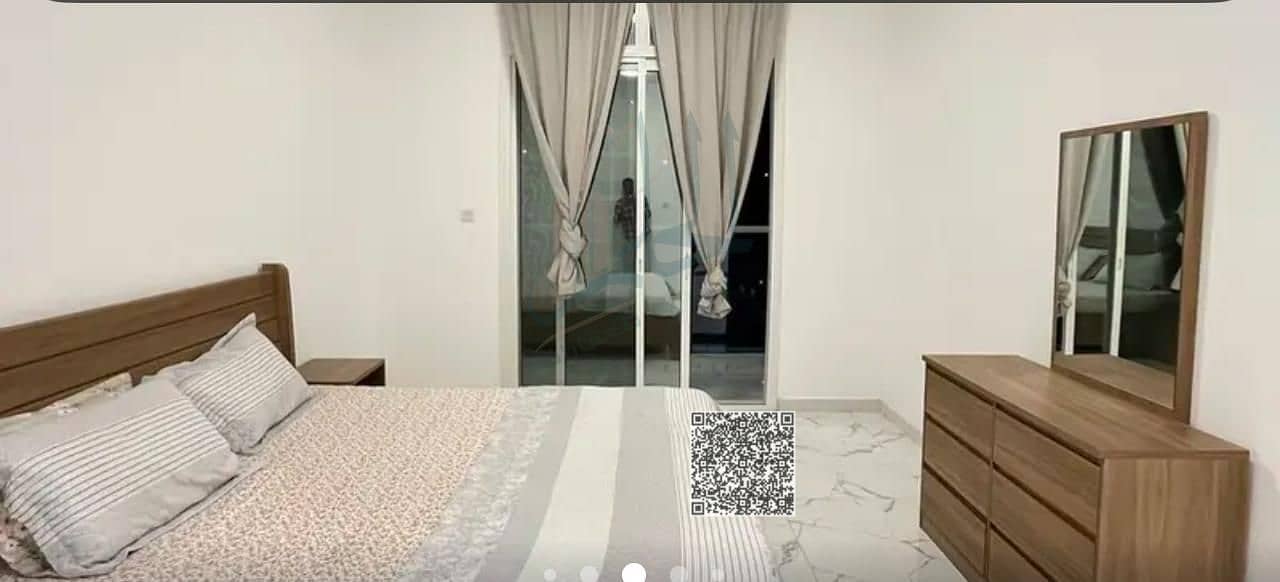Select the highlighted carousel page indicator dot
Screen dimensions: 1280x582
tap(633, 573)
